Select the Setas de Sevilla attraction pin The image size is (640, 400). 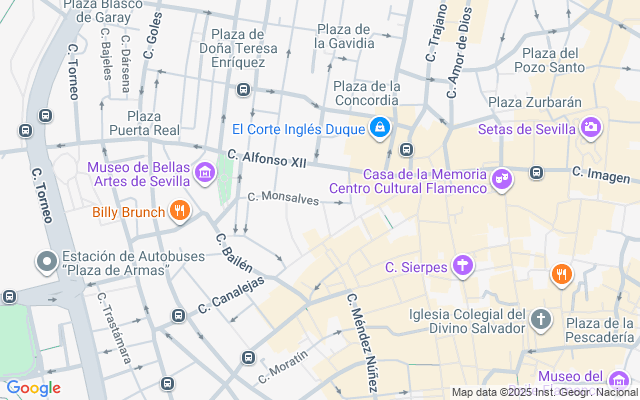(590, 129)
